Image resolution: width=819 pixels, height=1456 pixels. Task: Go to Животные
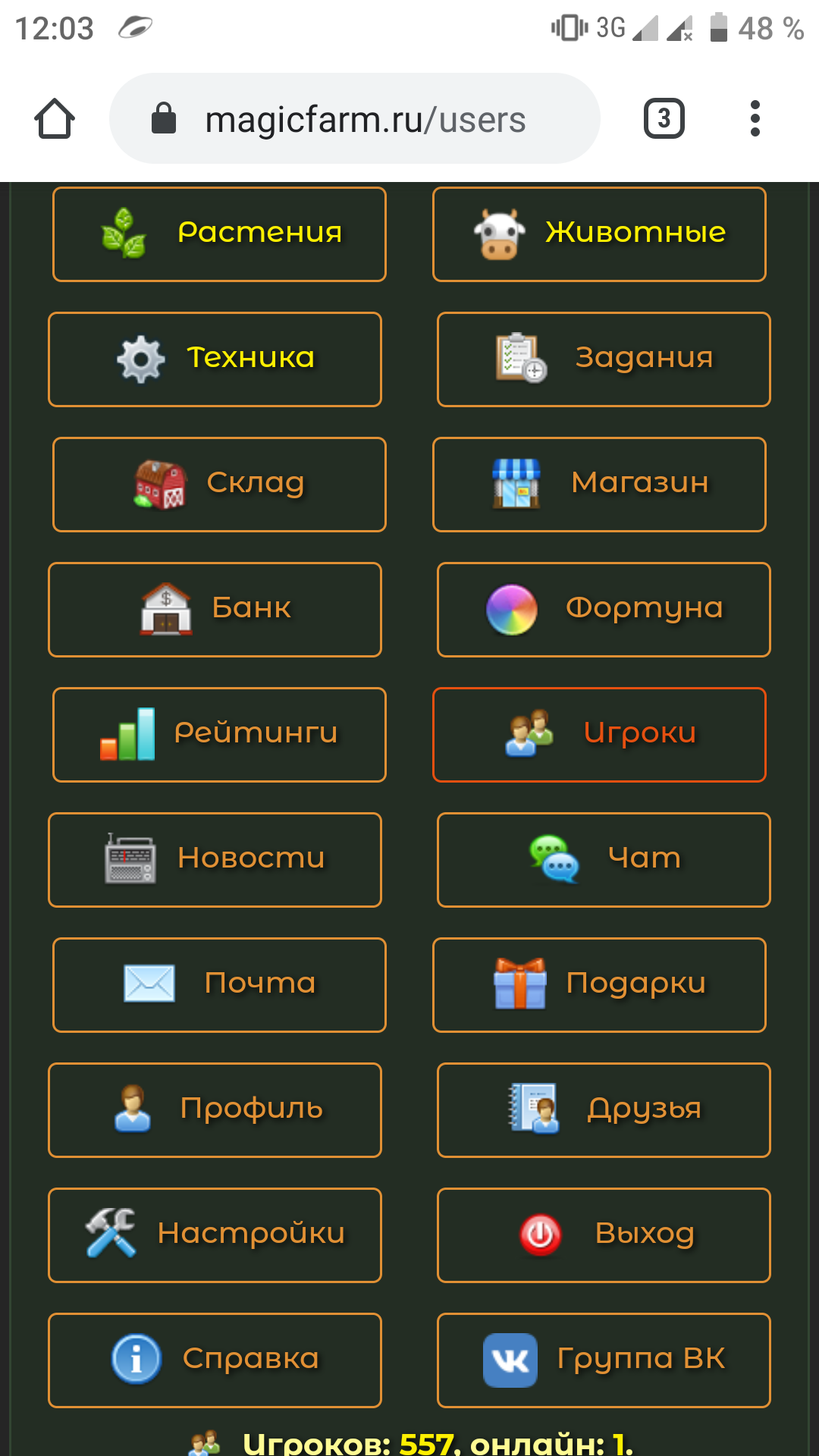coord(599,234)
